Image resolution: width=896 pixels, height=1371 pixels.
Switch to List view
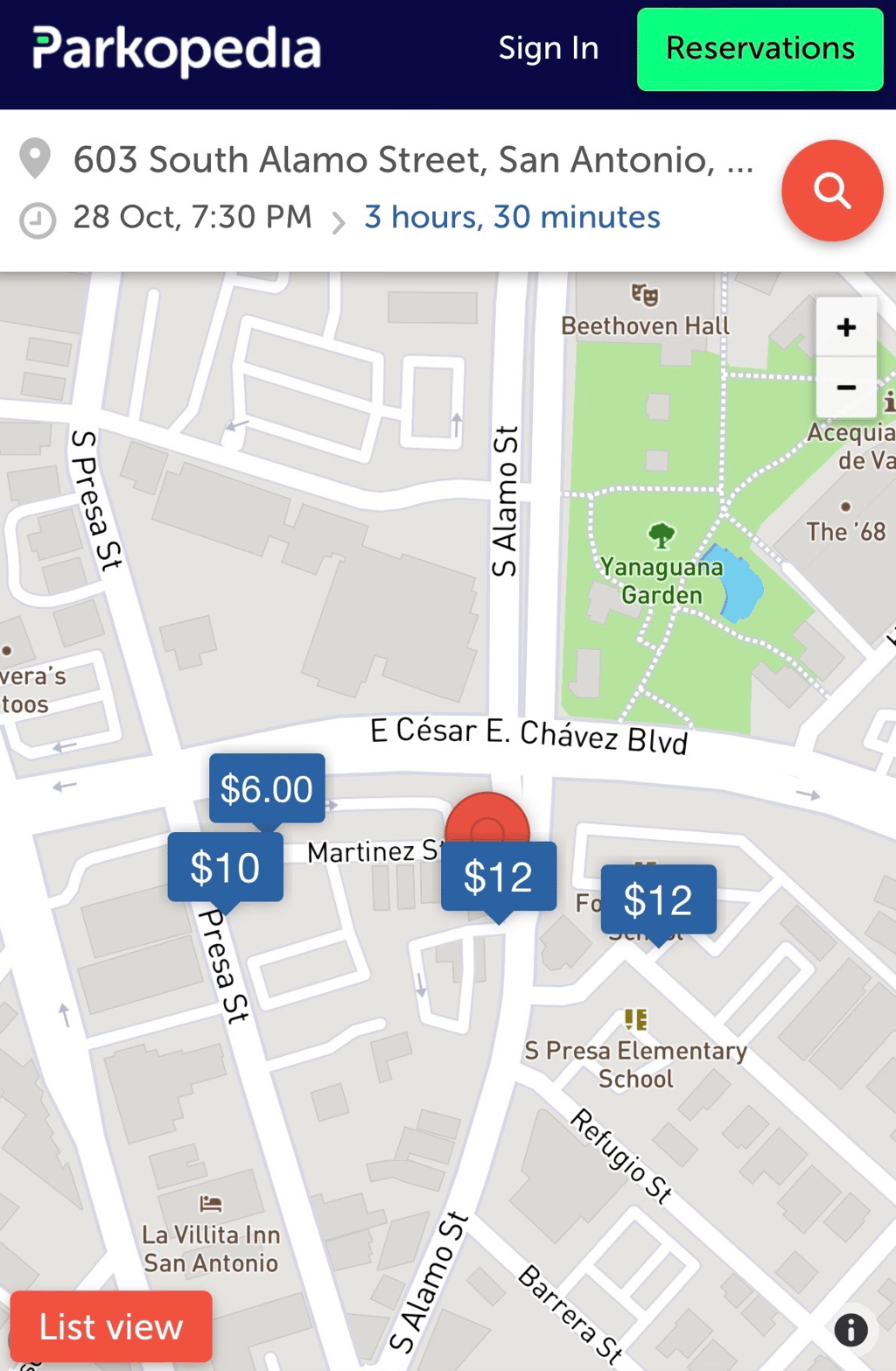[111, 1326]
